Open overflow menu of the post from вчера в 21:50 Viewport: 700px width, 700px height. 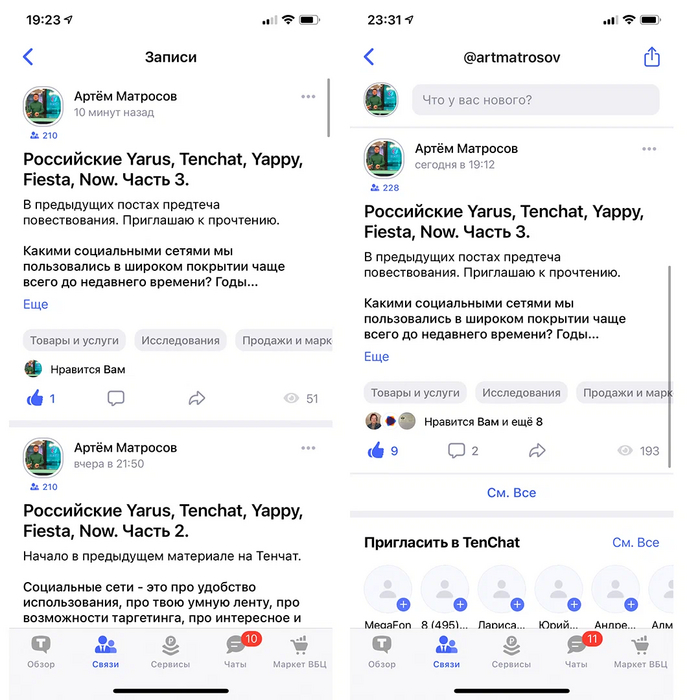[308, 448]
